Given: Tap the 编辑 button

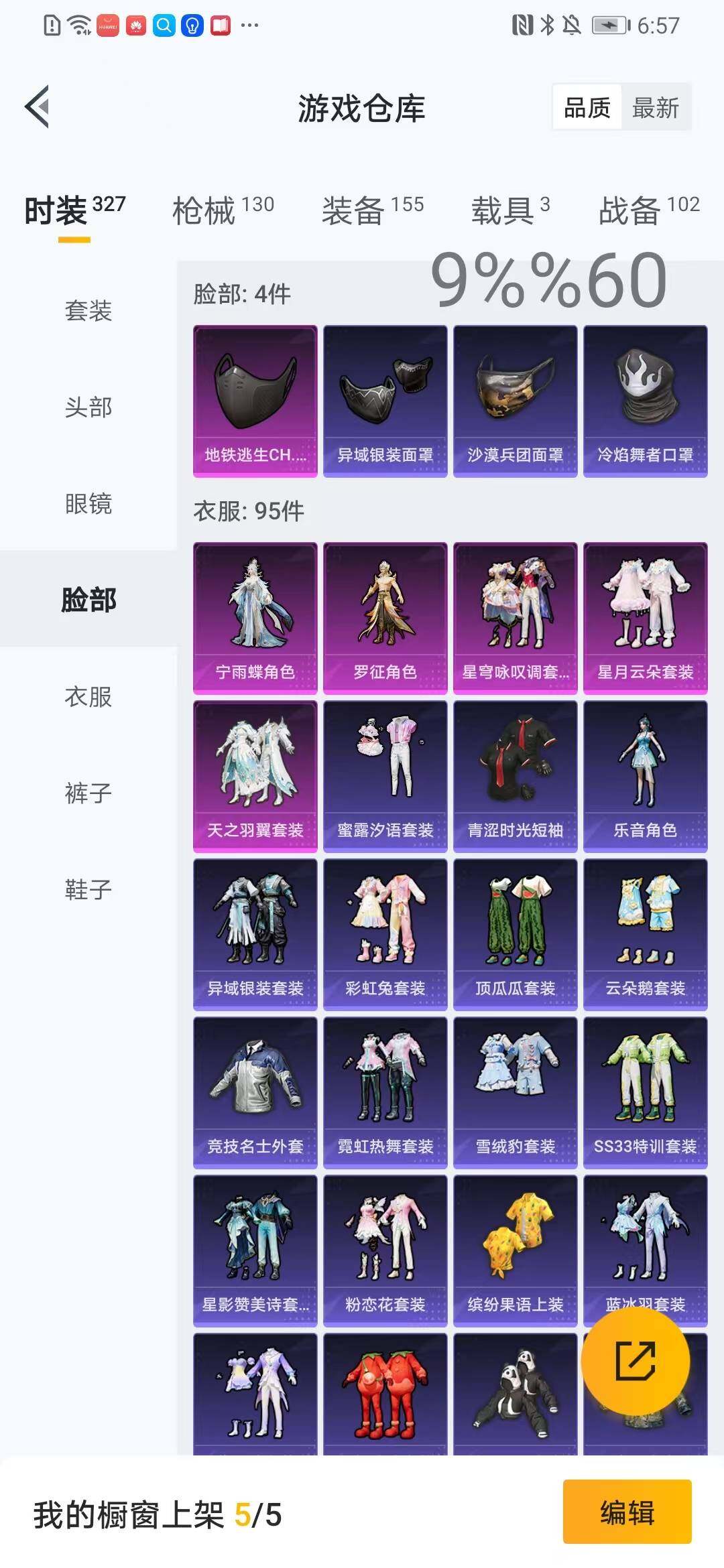Looking at the screenshot, I should (x=627, y=1514).
